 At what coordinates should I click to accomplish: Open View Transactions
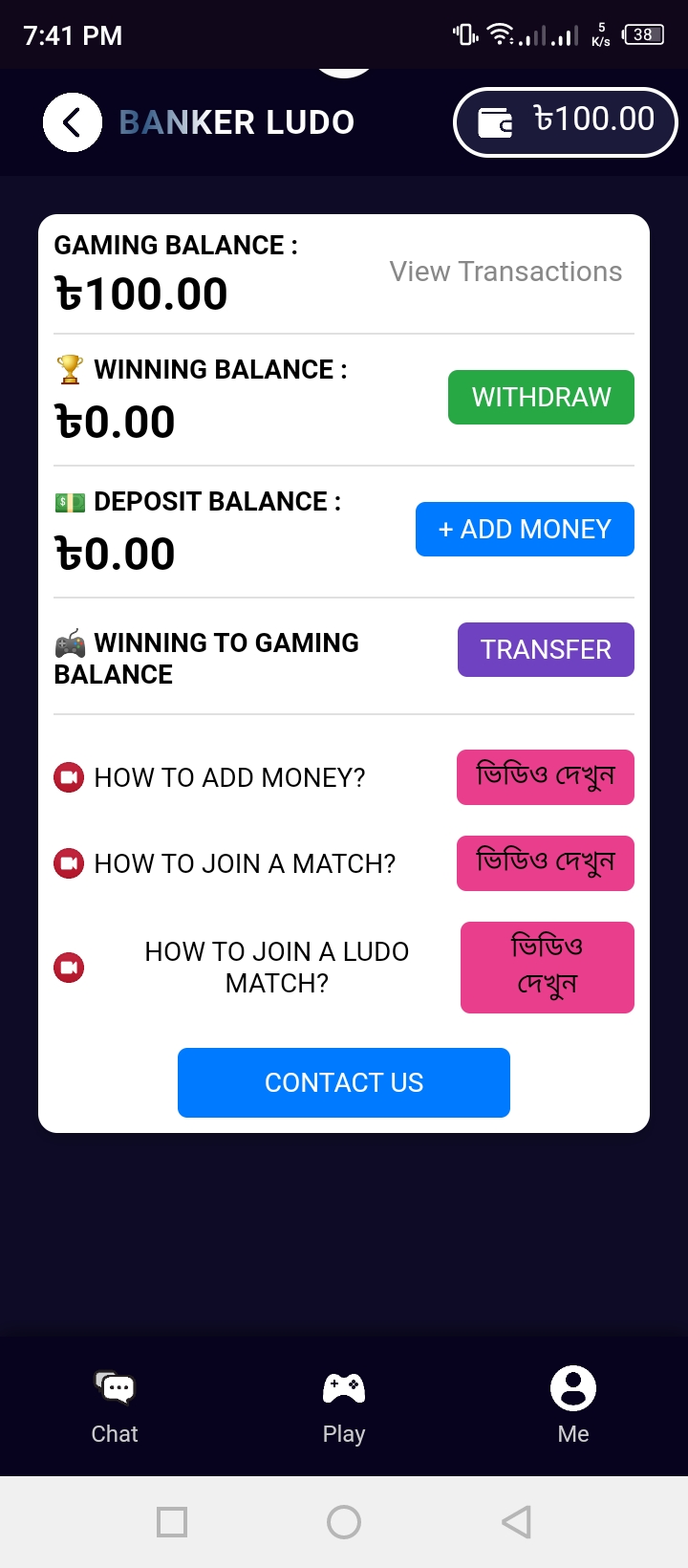pyautogui.click(x=505, y=272)
